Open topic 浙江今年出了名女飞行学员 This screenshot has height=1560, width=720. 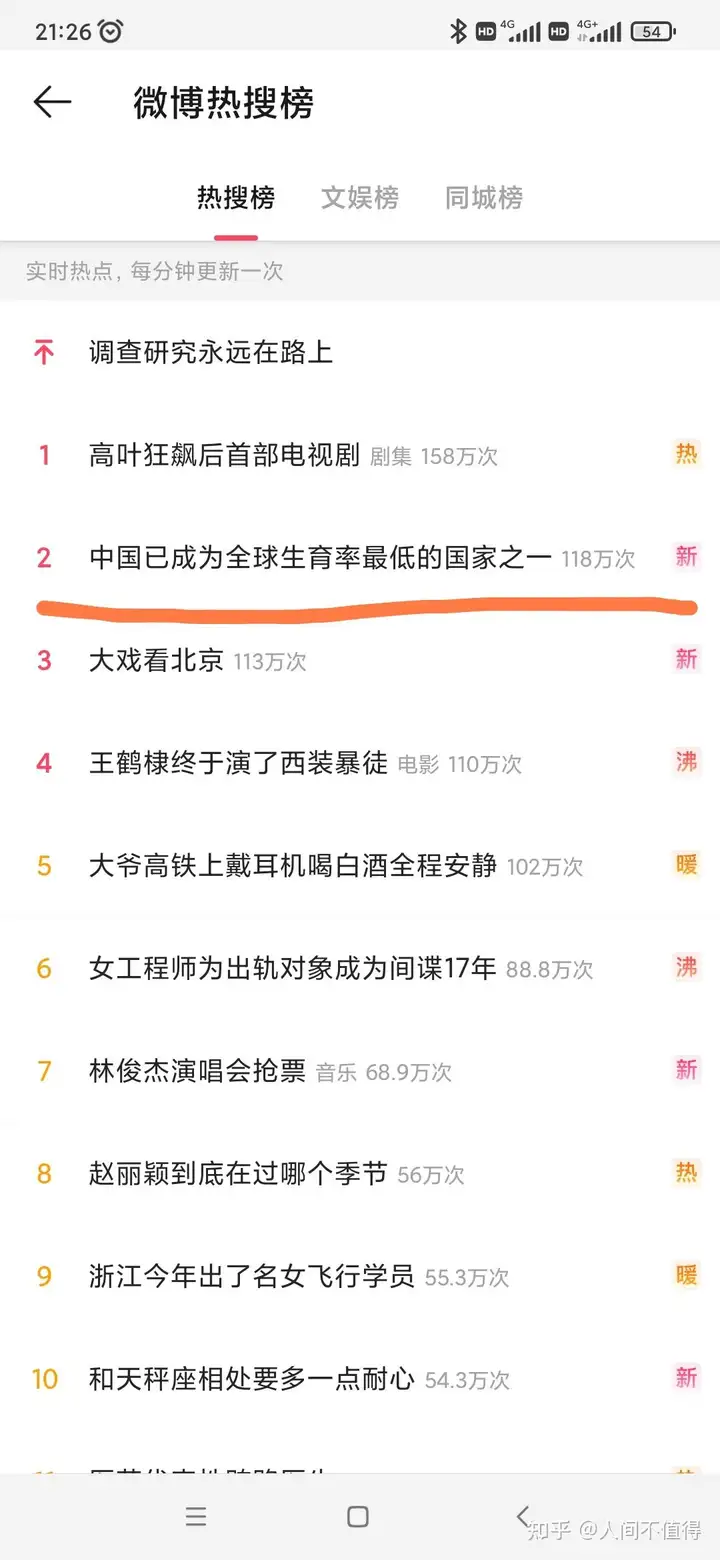[251, 1277]
